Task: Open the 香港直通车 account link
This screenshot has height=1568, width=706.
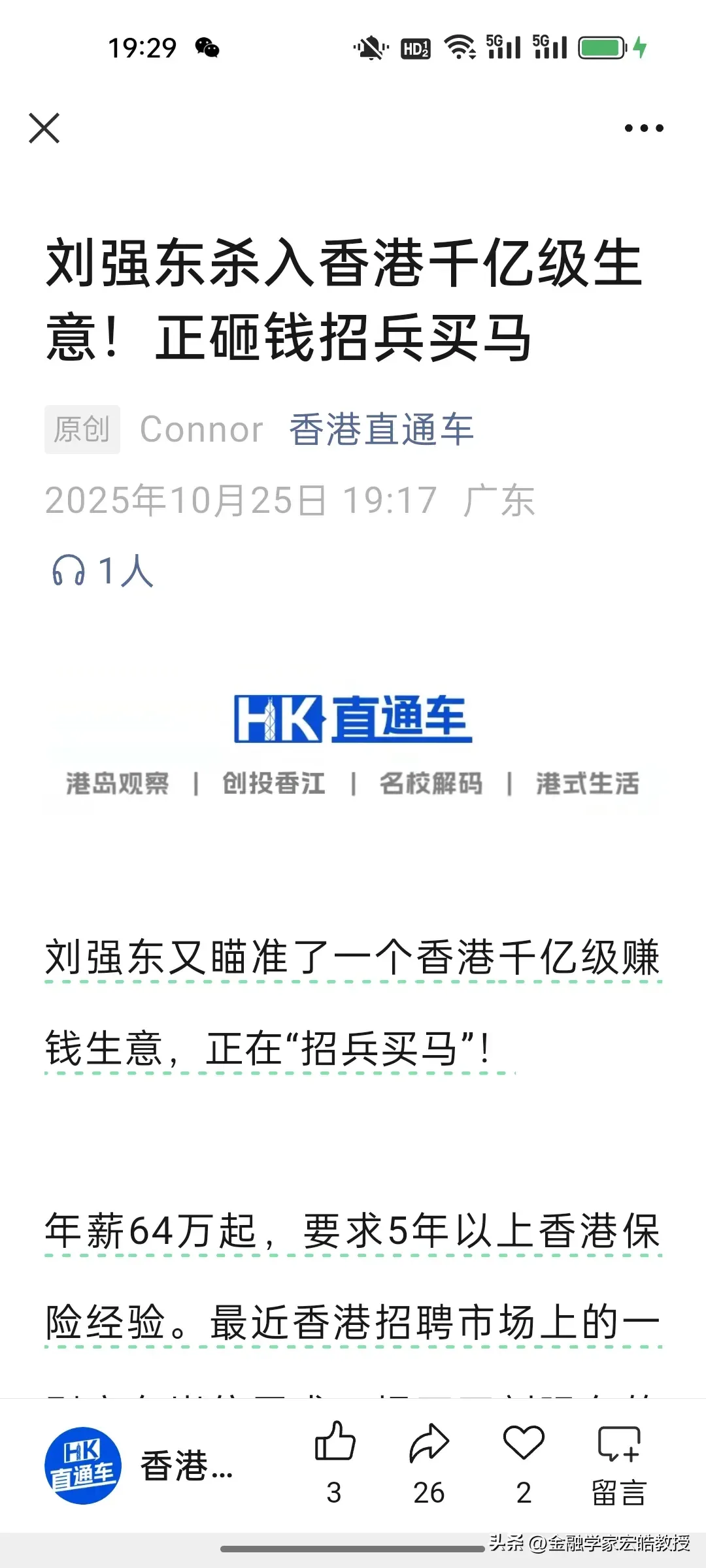Action: click(x=381, y=430)
